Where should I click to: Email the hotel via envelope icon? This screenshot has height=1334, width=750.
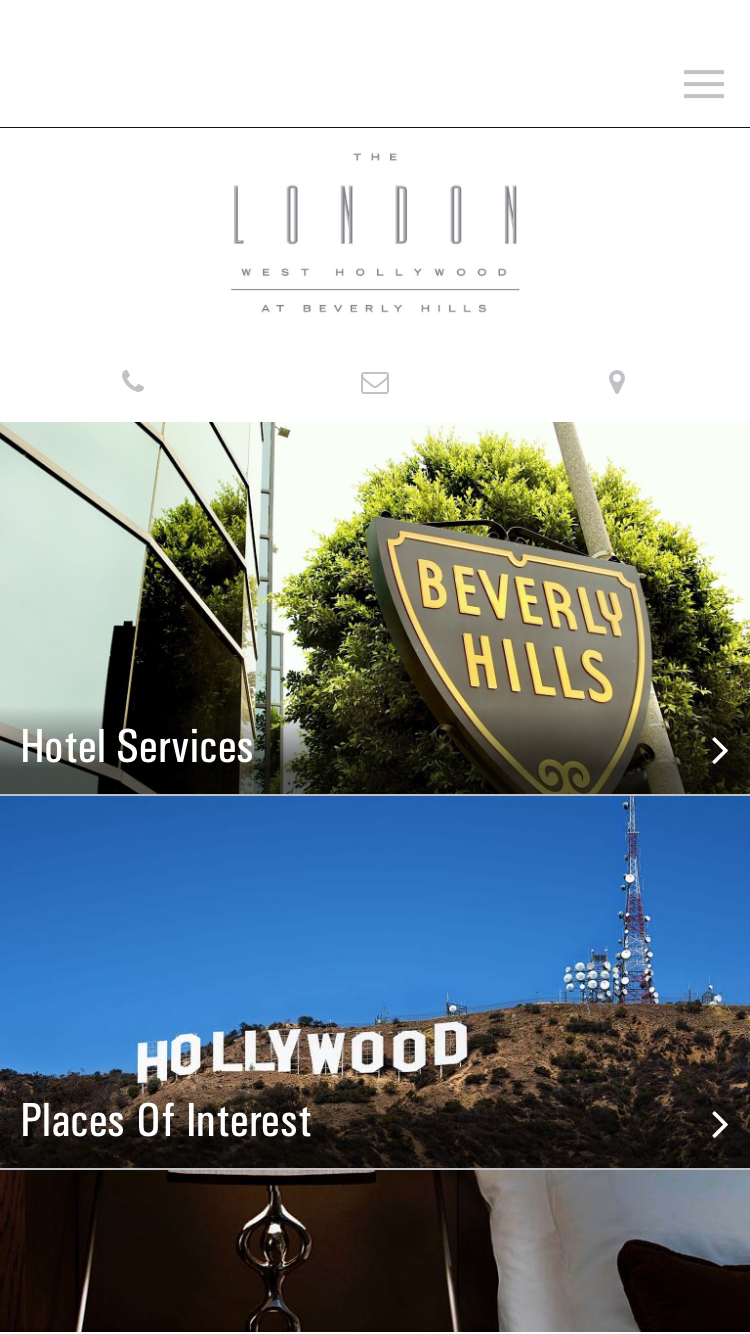(375, 382)
